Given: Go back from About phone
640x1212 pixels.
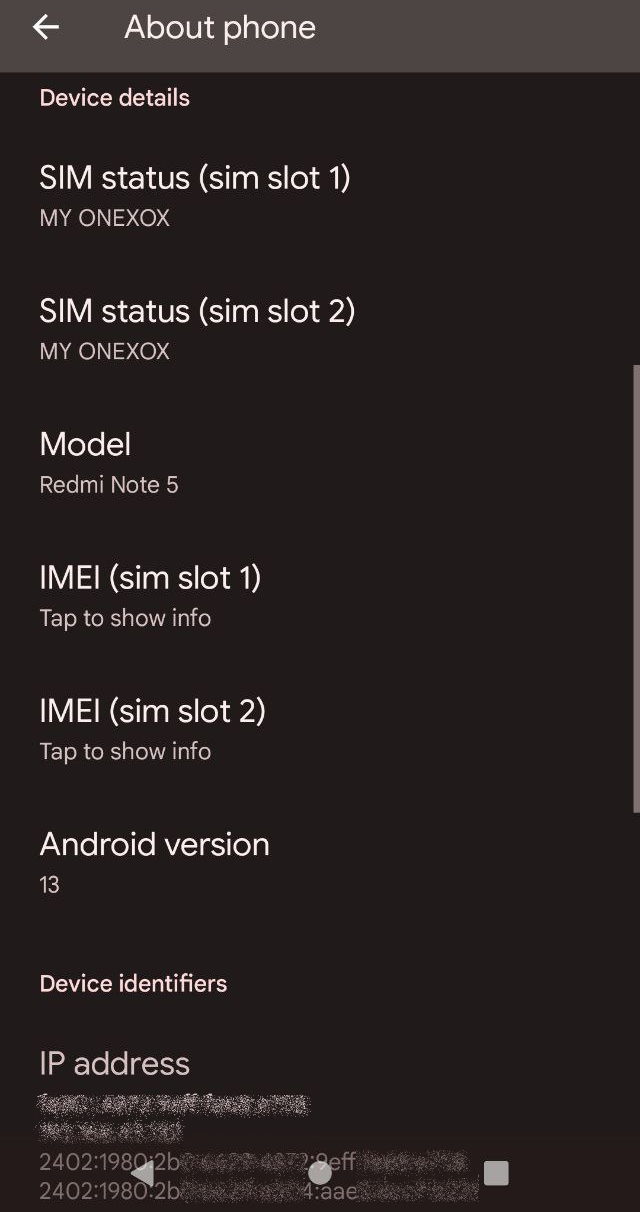Looking at the screenshot, I should point(46,28).
